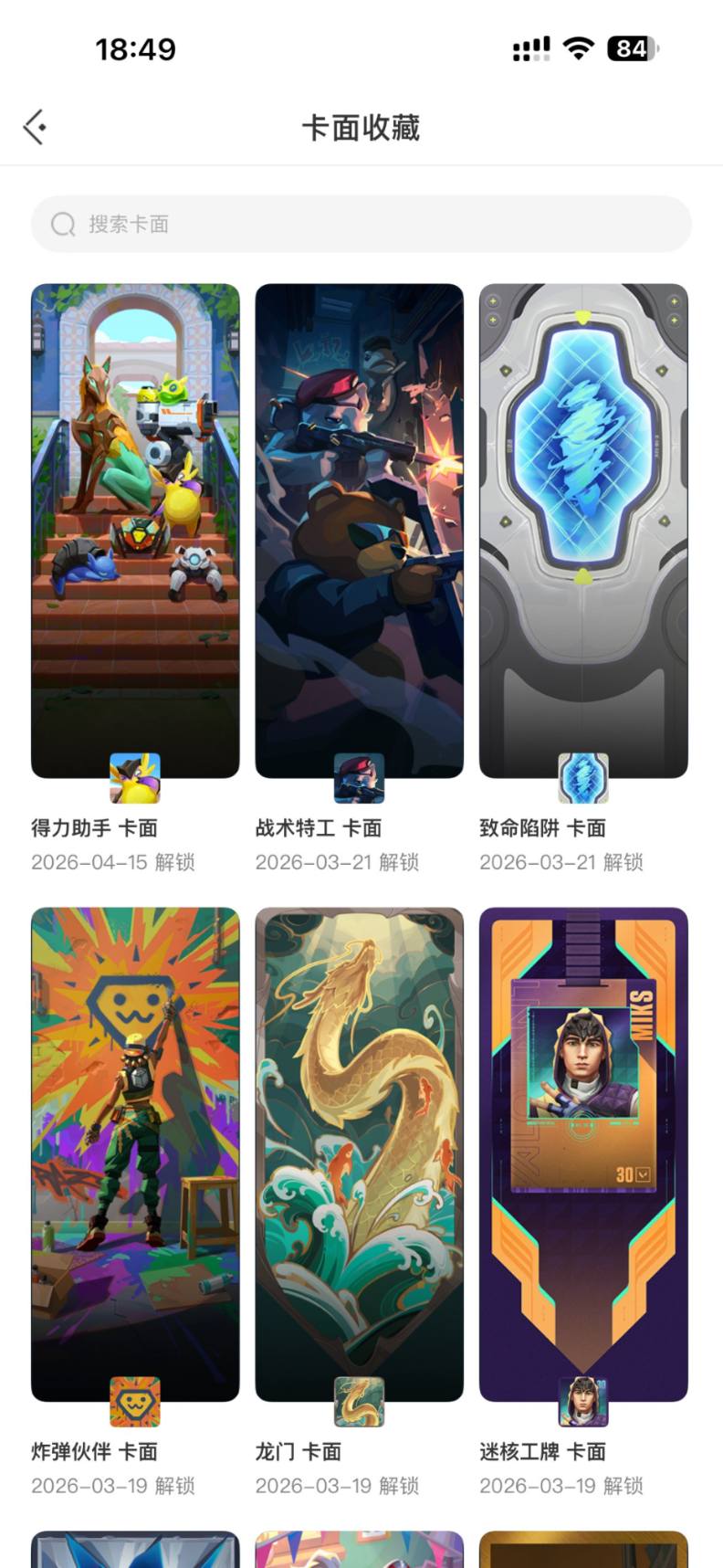Tap the magnifier icon in the search bar
Viewport: 723px width, 1568px height.
62,224
